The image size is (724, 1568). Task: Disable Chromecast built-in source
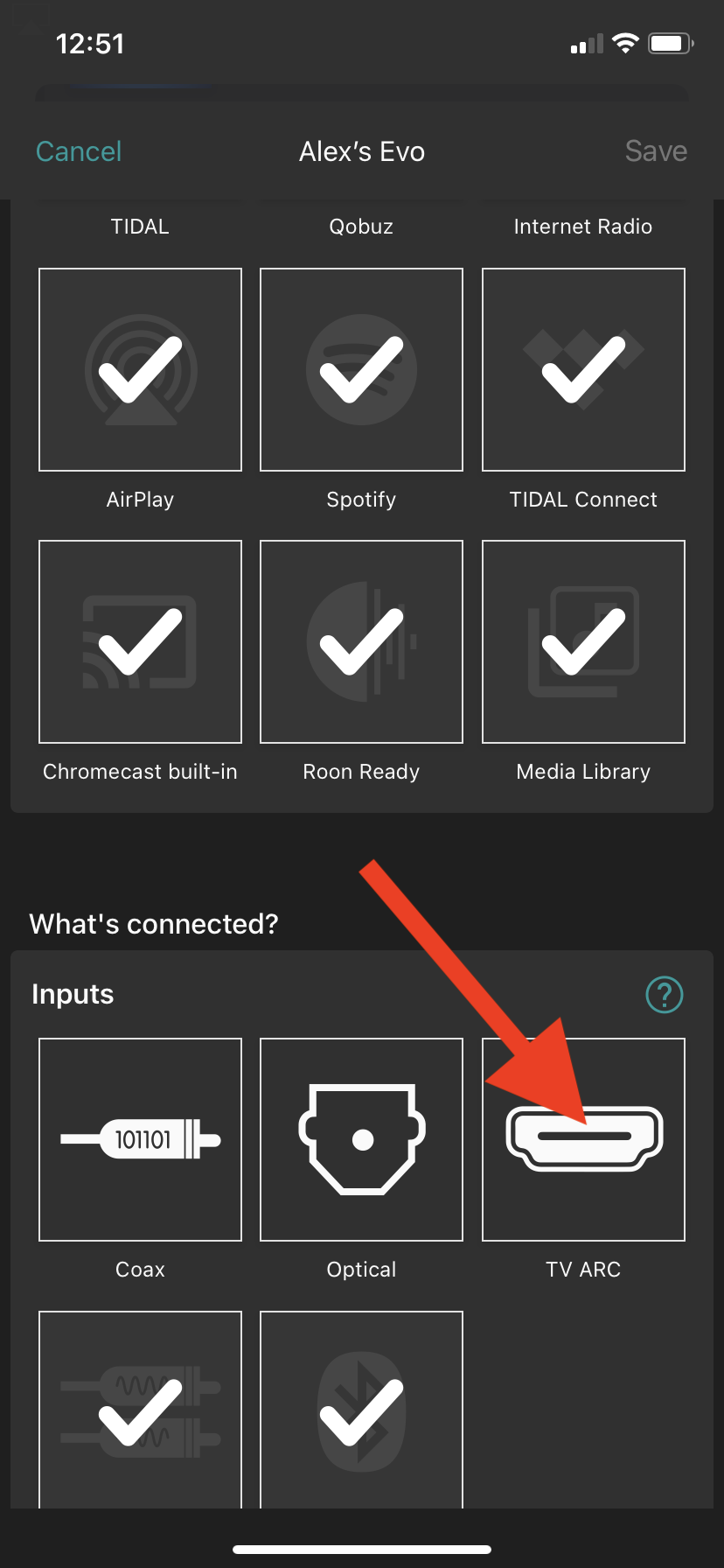point(140,641)
